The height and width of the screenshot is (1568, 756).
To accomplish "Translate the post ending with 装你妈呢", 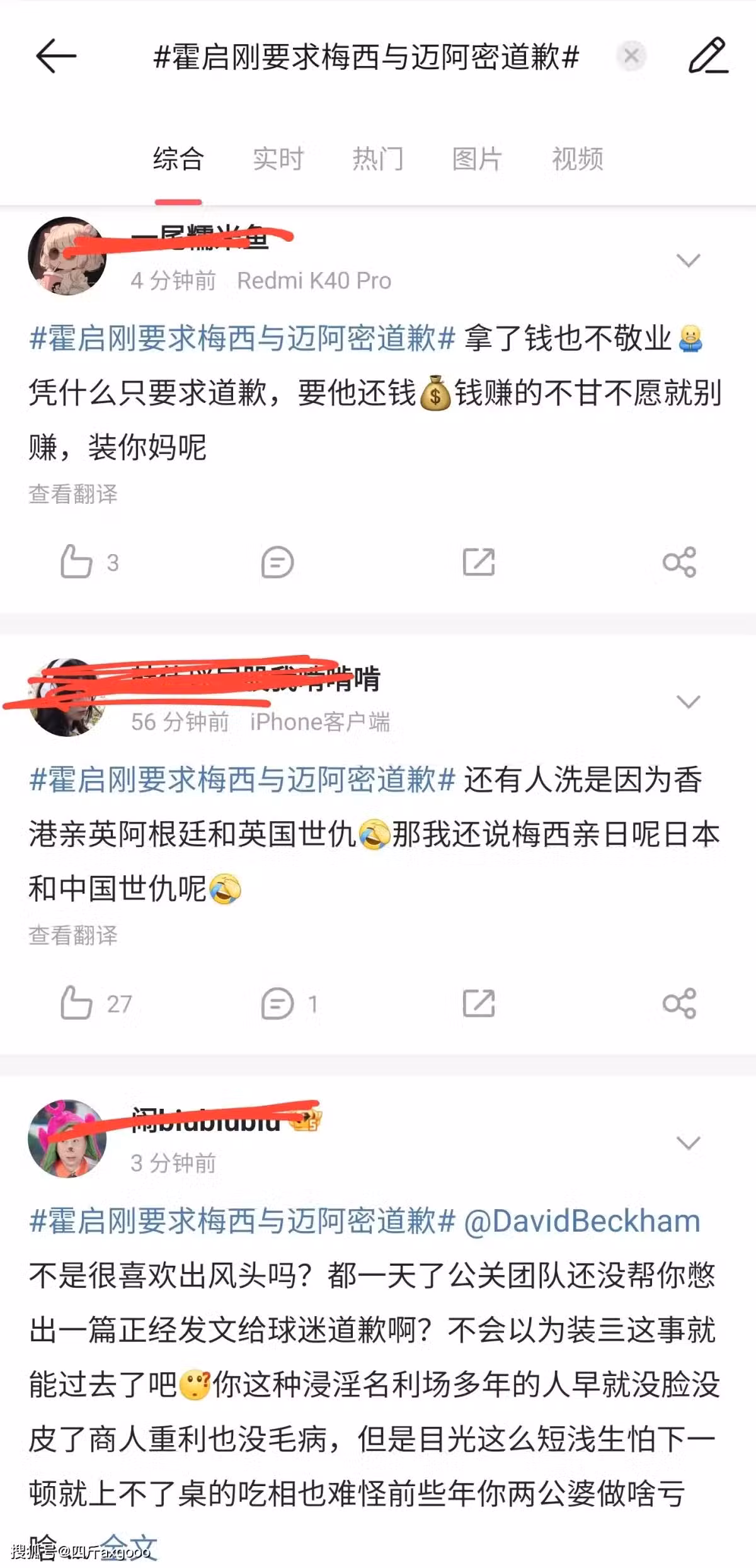I will pos(73,494).
